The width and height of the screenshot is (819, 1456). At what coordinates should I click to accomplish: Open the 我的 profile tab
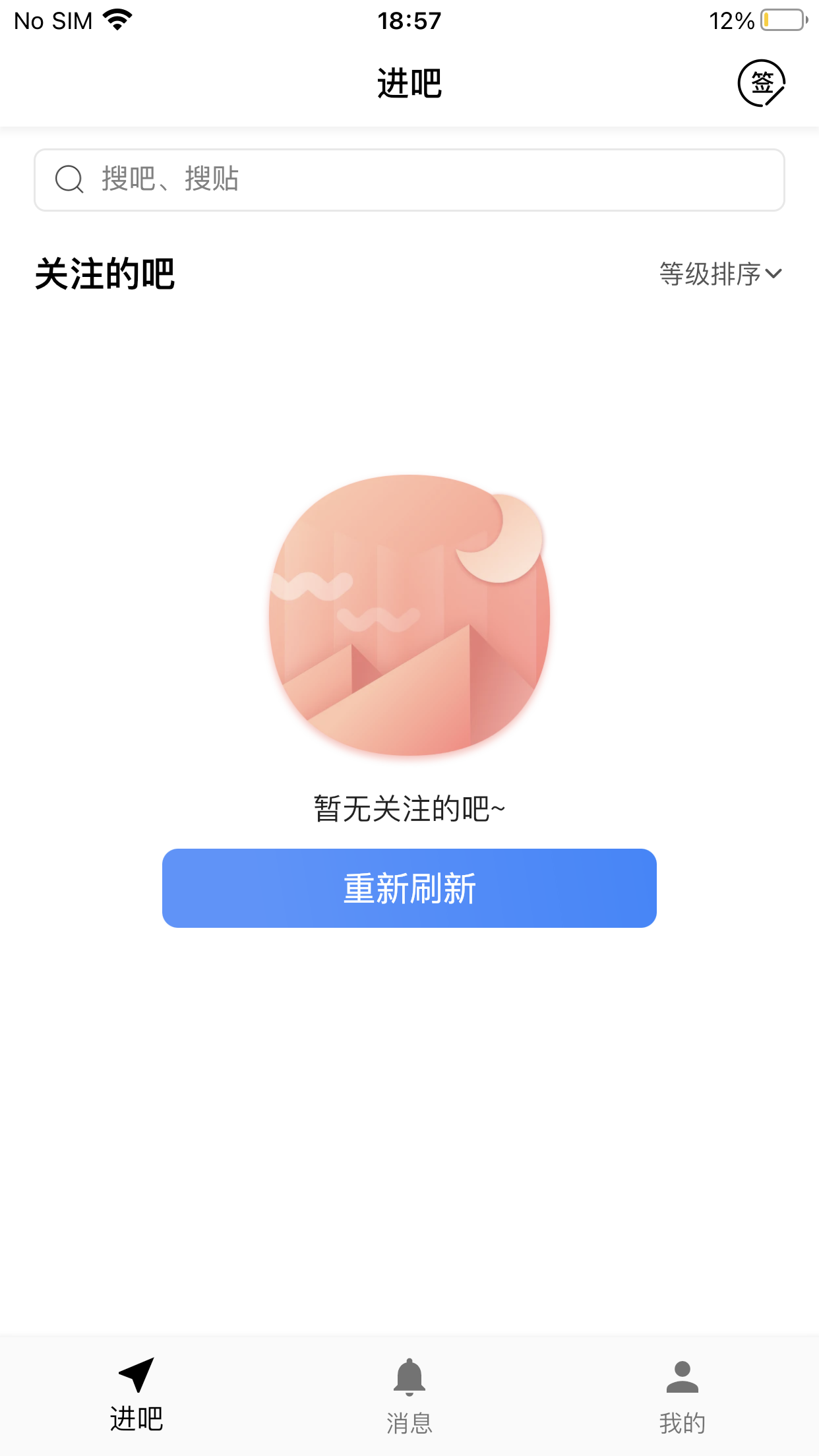tap(682, 1395)
